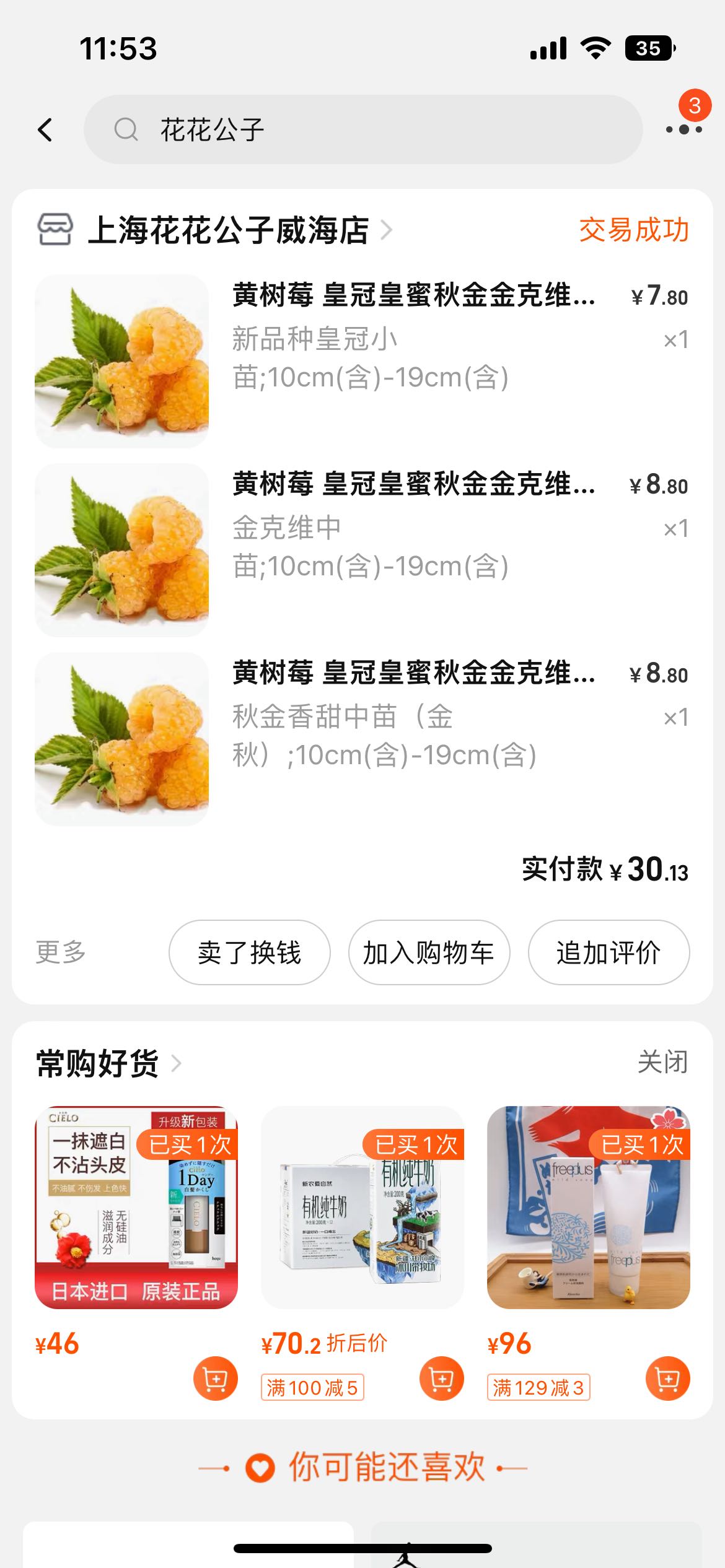Screen dimensions: 725x1568
Task: Open the 上海花花公子威海店 shop page
Action: point(229,230)
